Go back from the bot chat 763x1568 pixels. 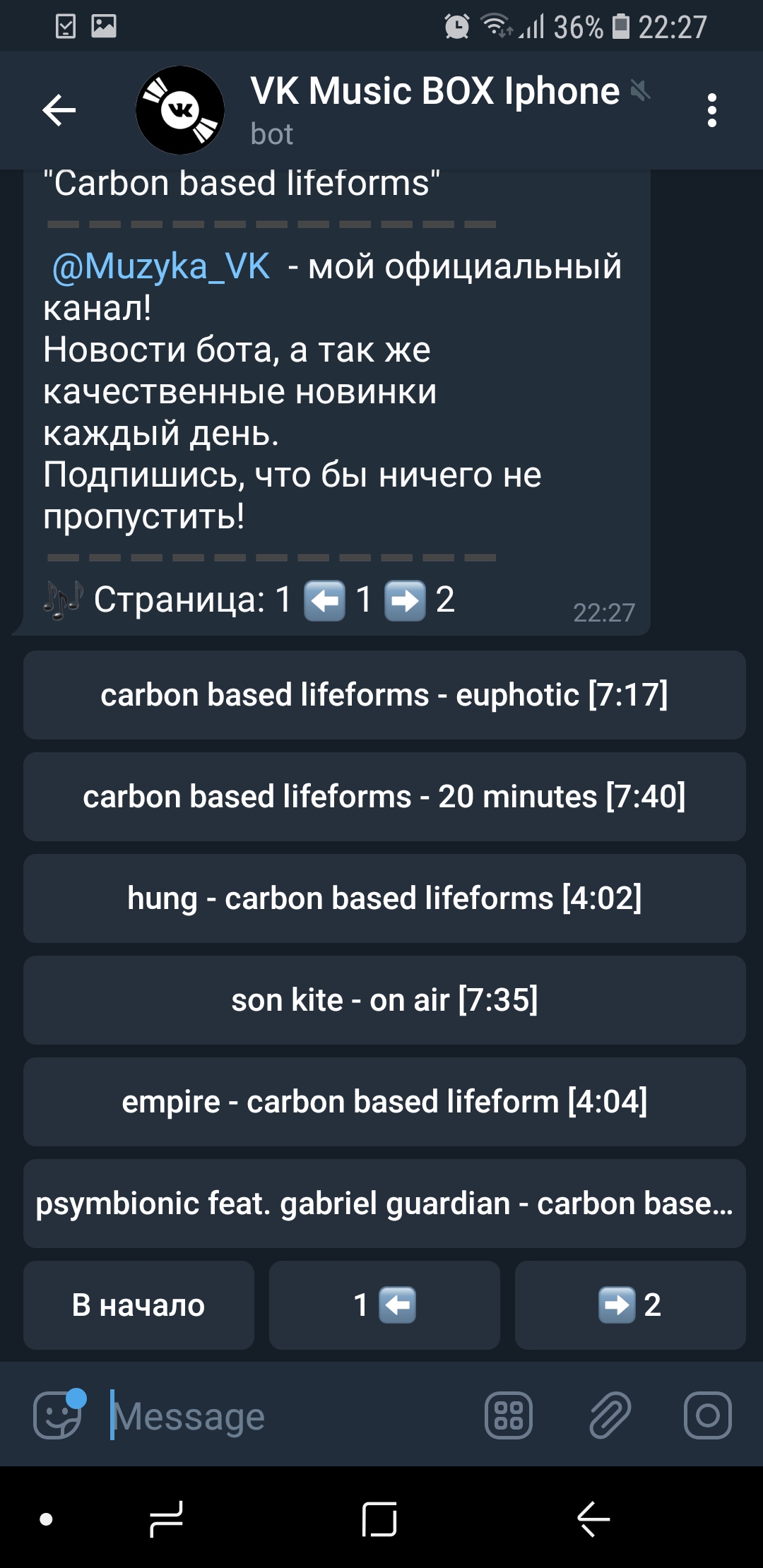click(x=59, y=110)
